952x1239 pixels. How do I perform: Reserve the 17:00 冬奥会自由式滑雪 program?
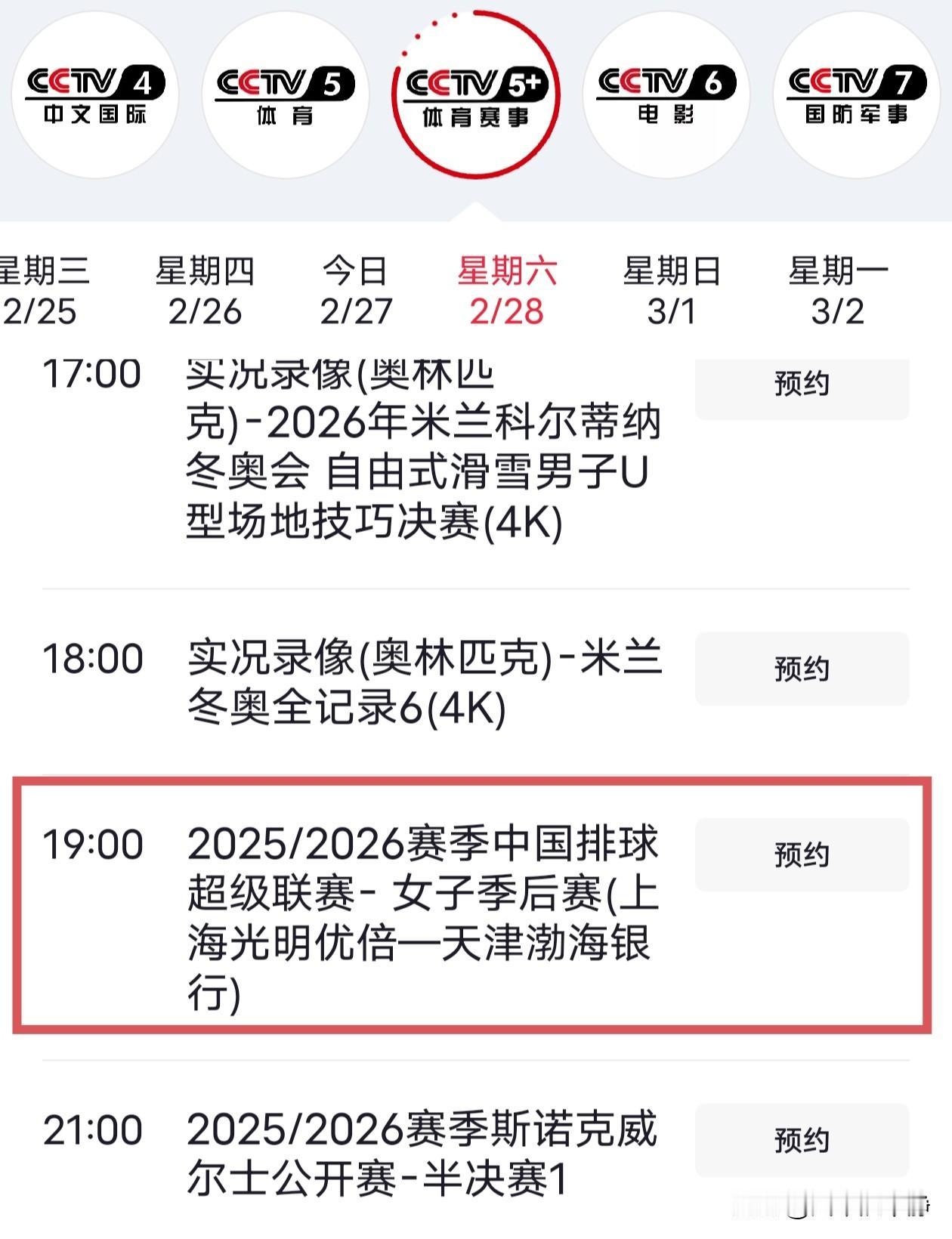click(801, 384)
